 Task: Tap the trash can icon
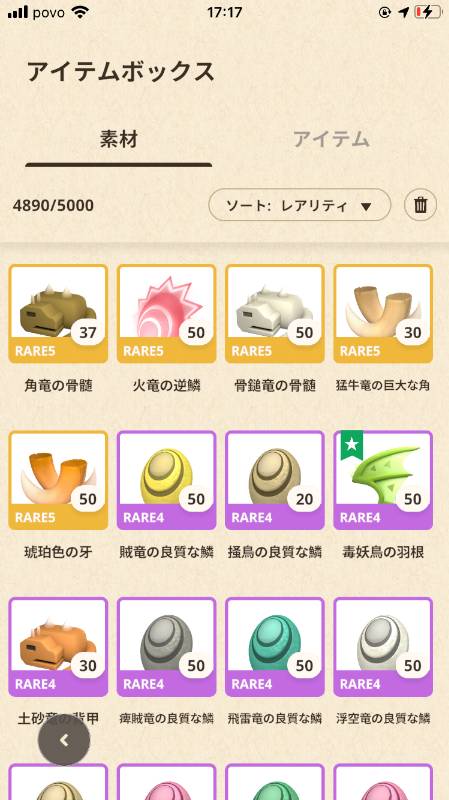(x=420, y=205)
